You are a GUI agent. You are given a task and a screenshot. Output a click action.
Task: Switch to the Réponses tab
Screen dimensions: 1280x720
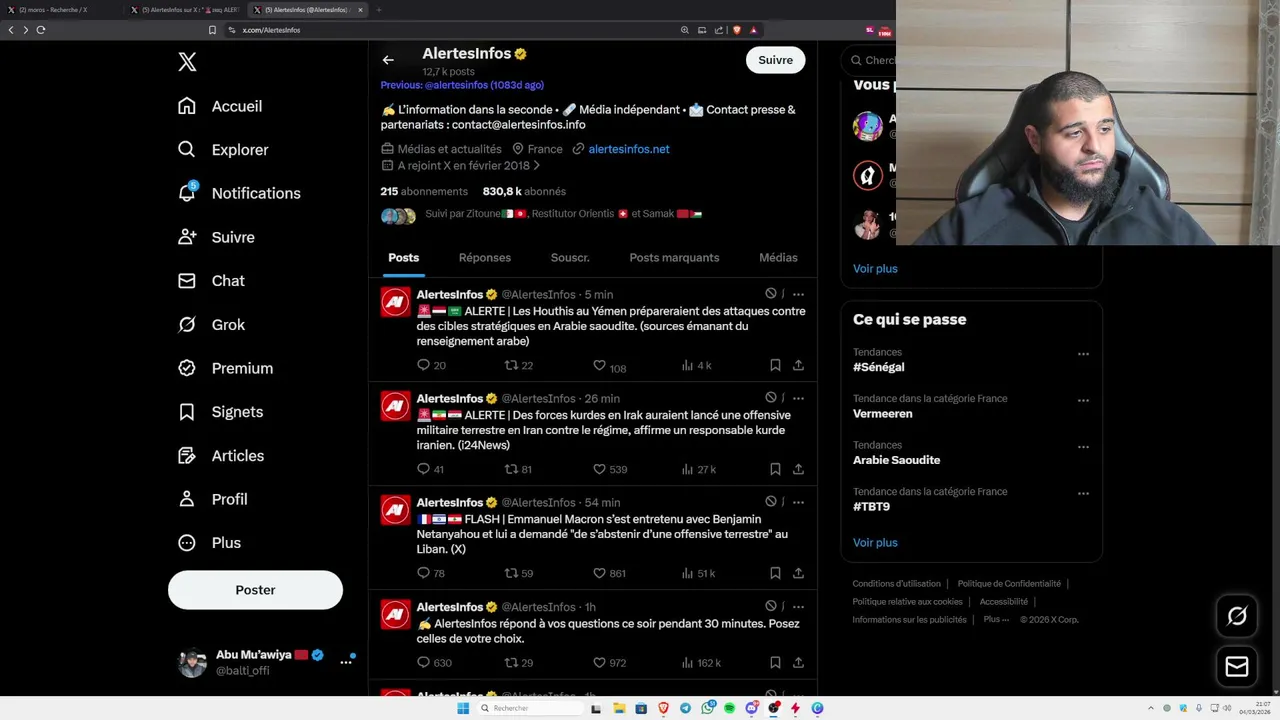tap(484, 258)
